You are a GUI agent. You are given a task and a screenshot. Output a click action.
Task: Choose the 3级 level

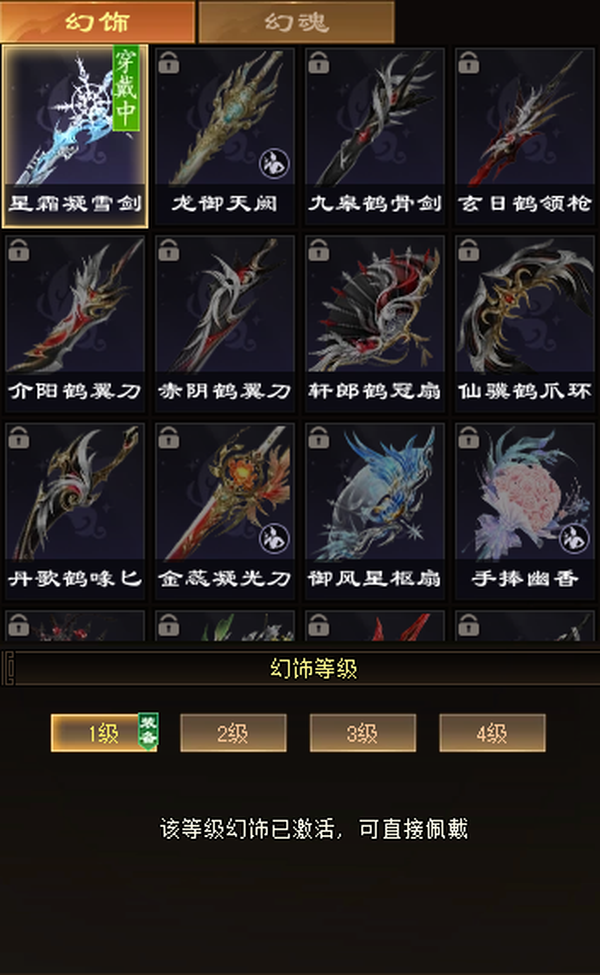(x=362, y=733)
